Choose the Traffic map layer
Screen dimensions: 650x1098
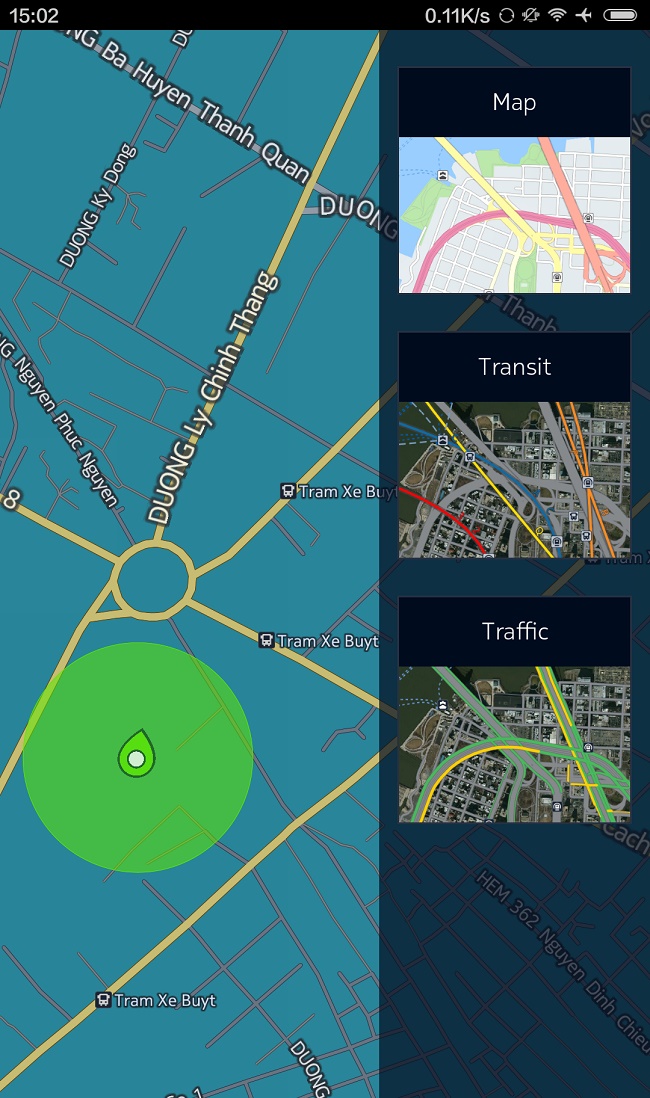tap(514, 710)
